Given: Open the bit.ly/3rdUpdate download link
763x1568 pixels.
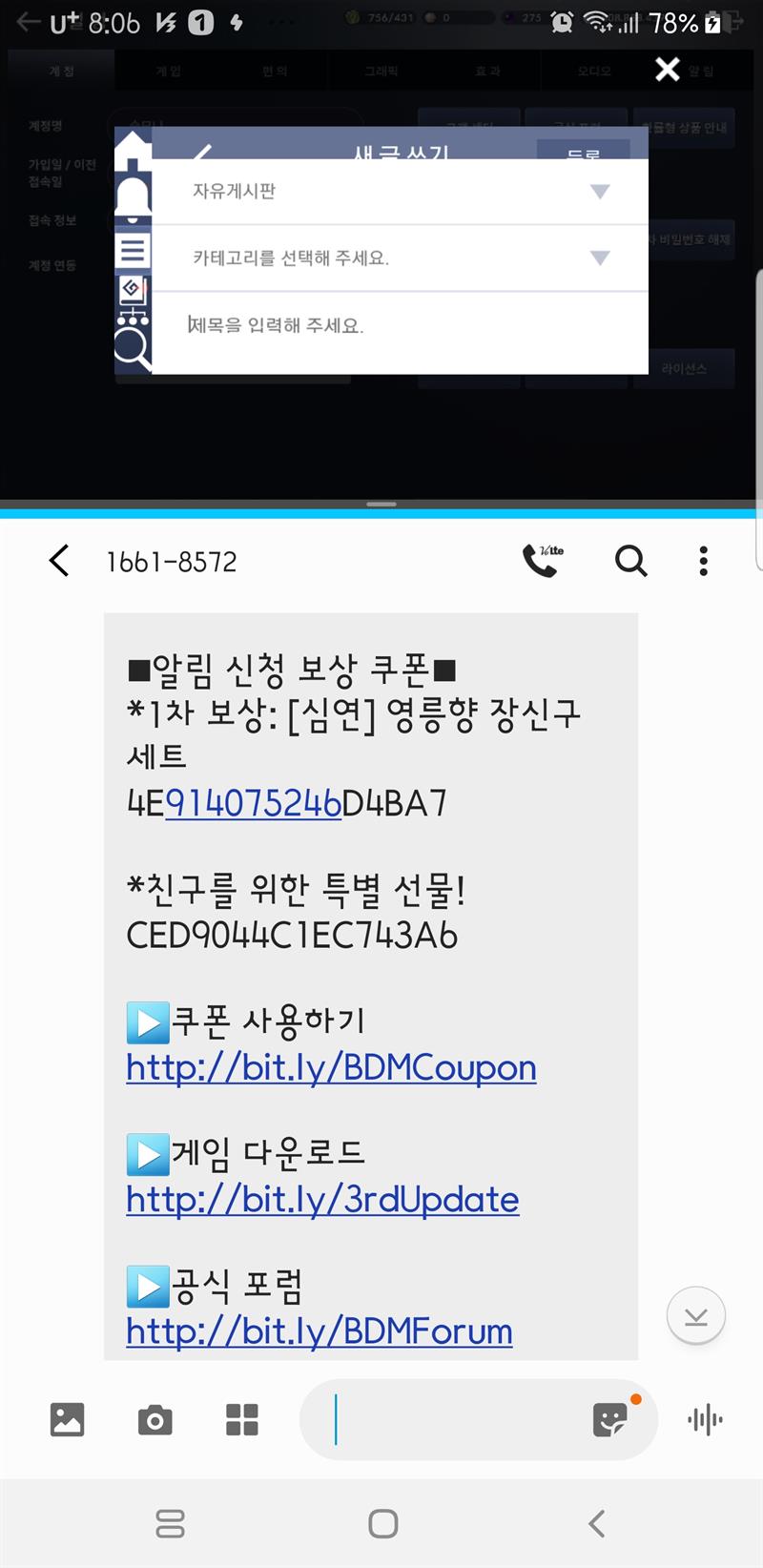Looking at the screenshot, I should (x=322, y=1199).
